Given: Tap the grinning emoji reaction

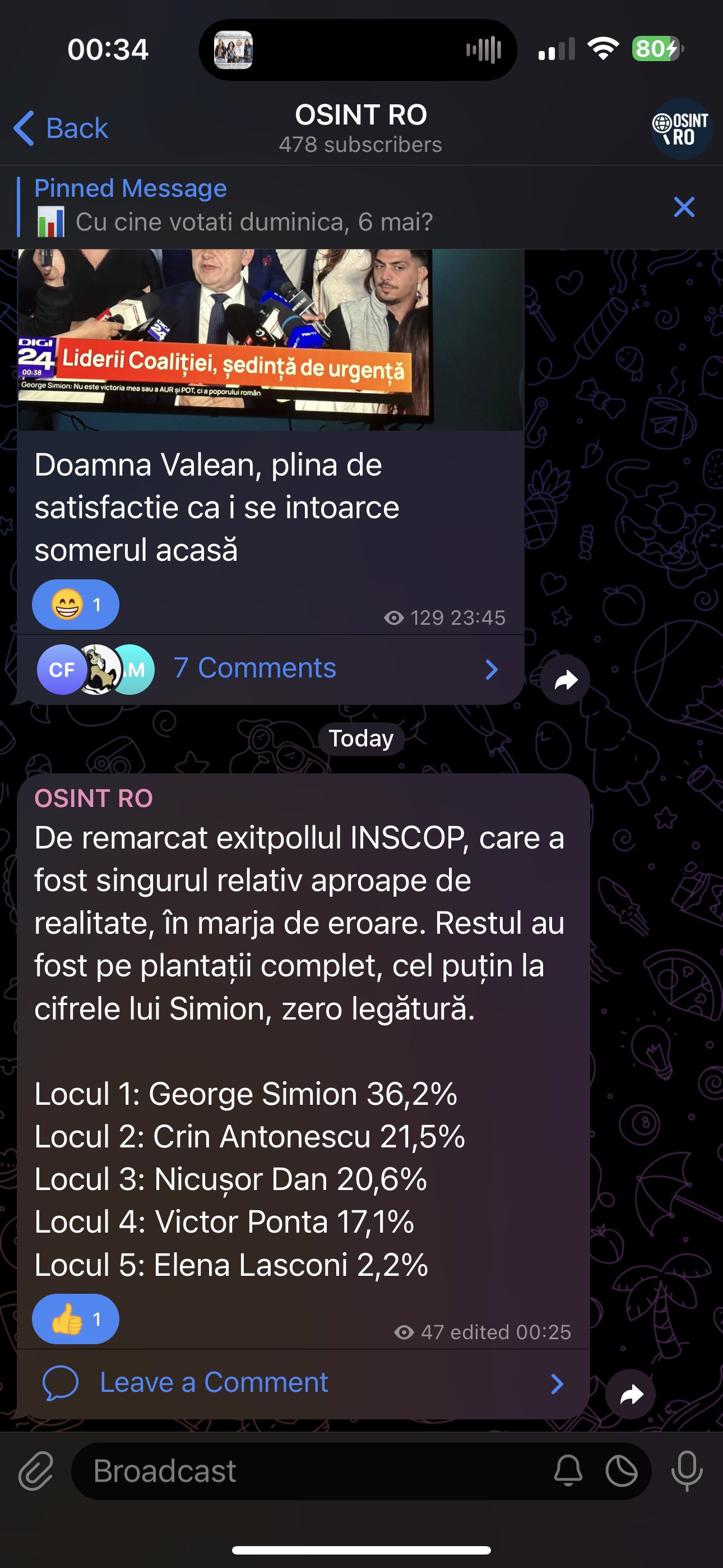Looking at the screenshot, I should (76, 605).
